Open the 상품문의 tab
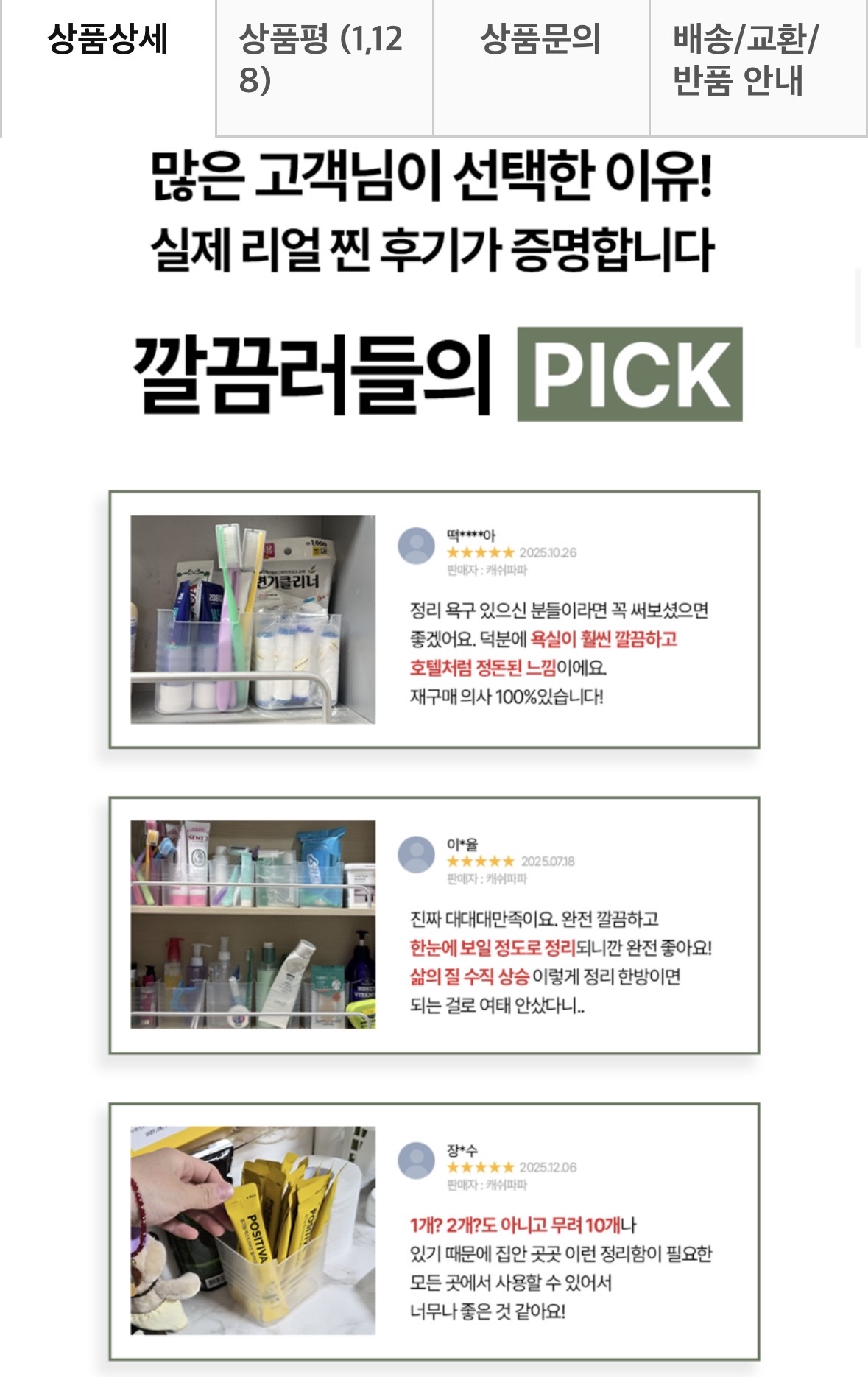 (x=541, y=68)
